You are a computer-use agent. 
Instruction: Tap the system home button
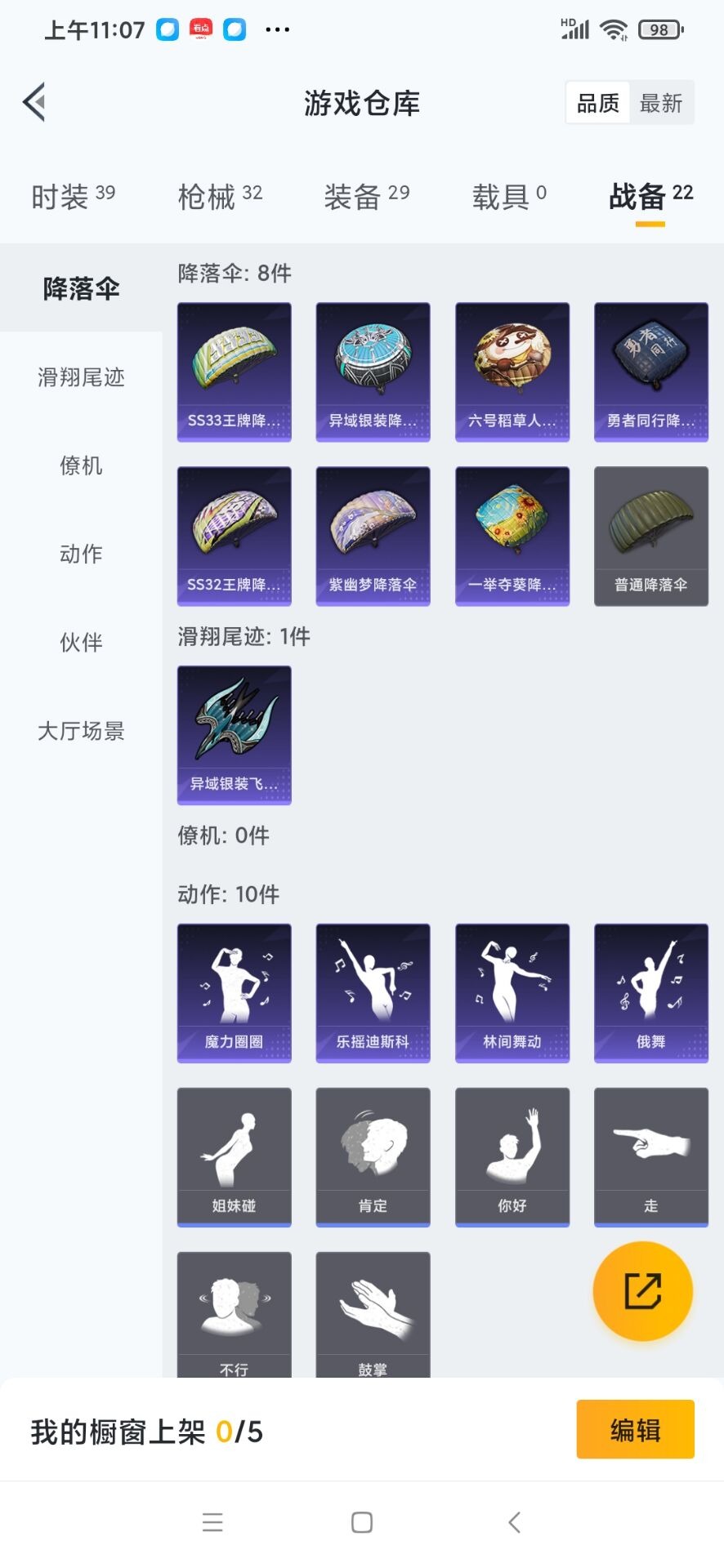pos(362,1522)
